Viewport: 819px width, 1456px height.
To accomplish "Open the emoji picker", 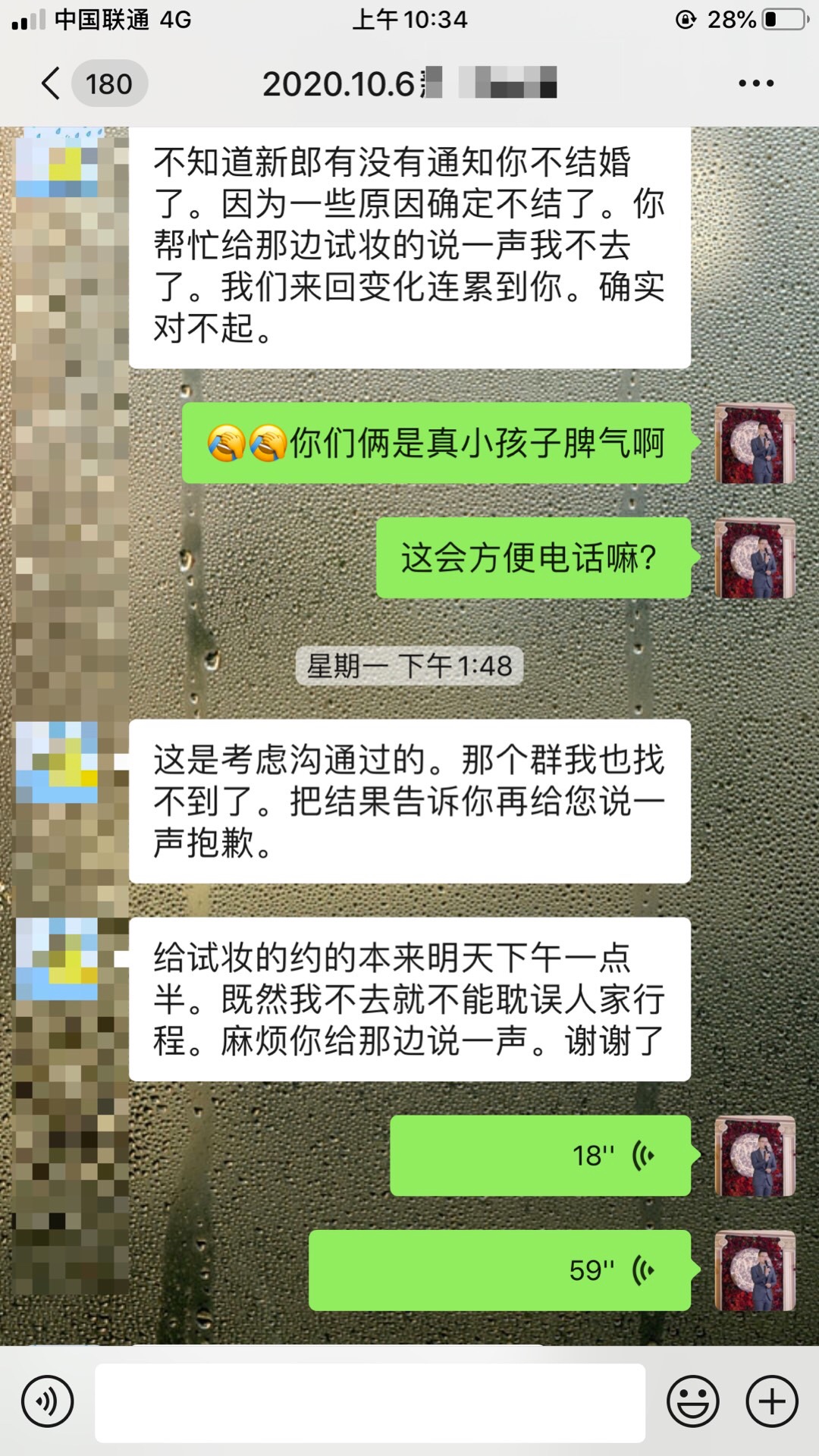I will [692, 1401].
